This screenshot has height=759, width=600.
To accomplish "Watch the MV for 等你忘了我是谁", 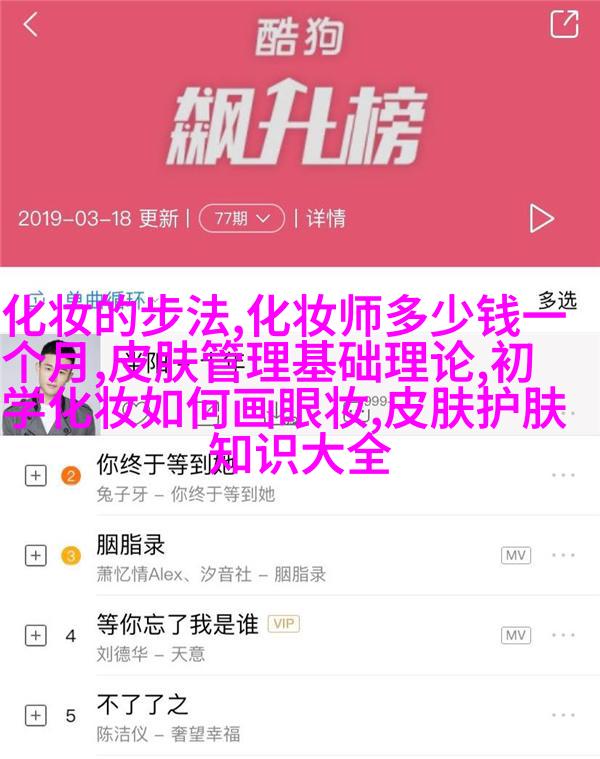I will [516, 635].
